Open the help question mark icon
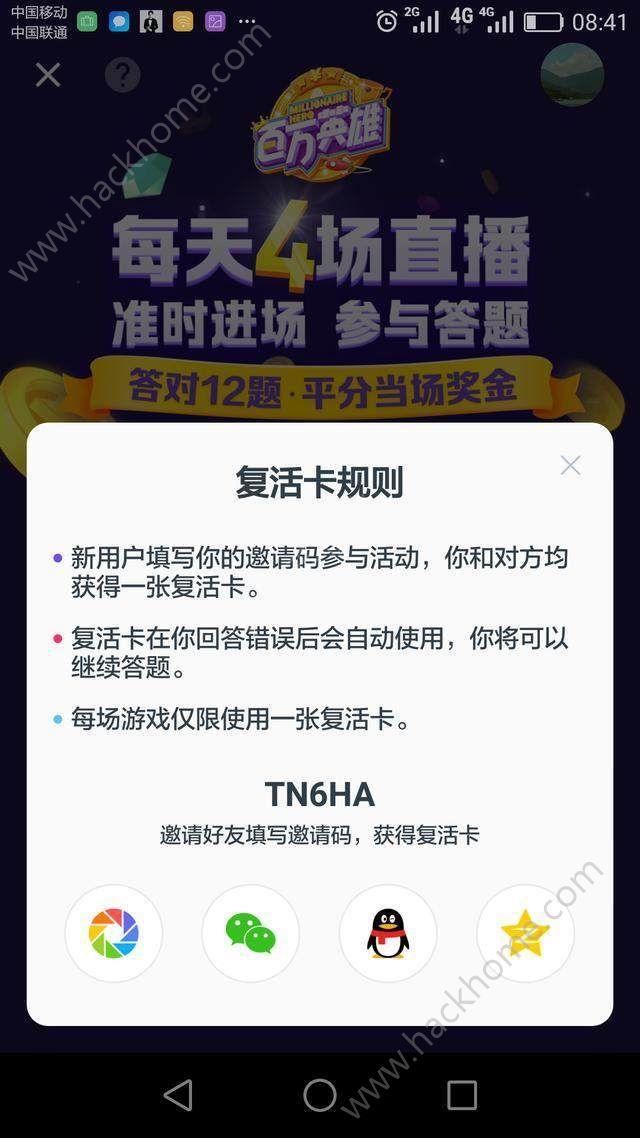The height and width of the screenshot is (1138, 640). click(x=122, y=74)
